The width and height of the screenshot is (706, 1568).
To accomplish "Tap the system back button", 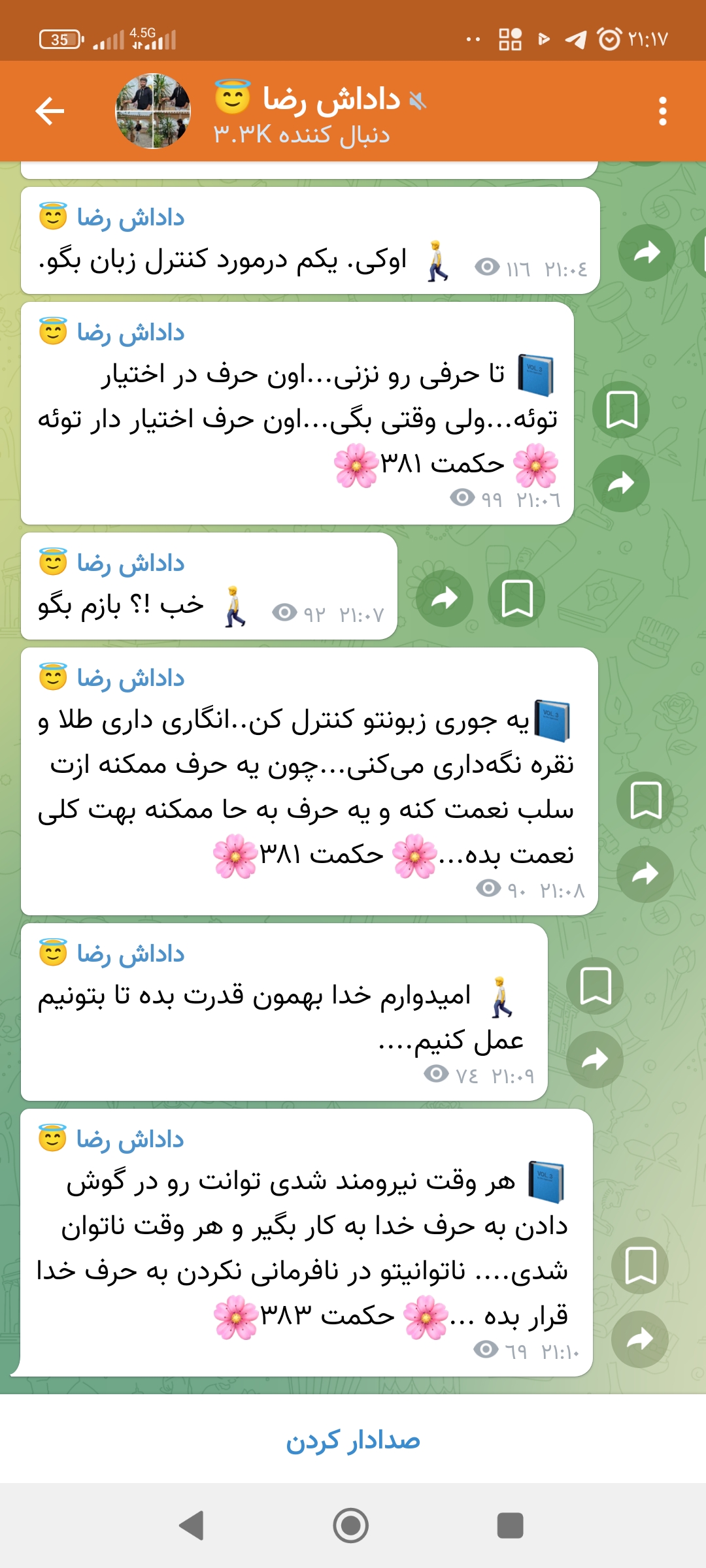I will tap(192, 1526).
